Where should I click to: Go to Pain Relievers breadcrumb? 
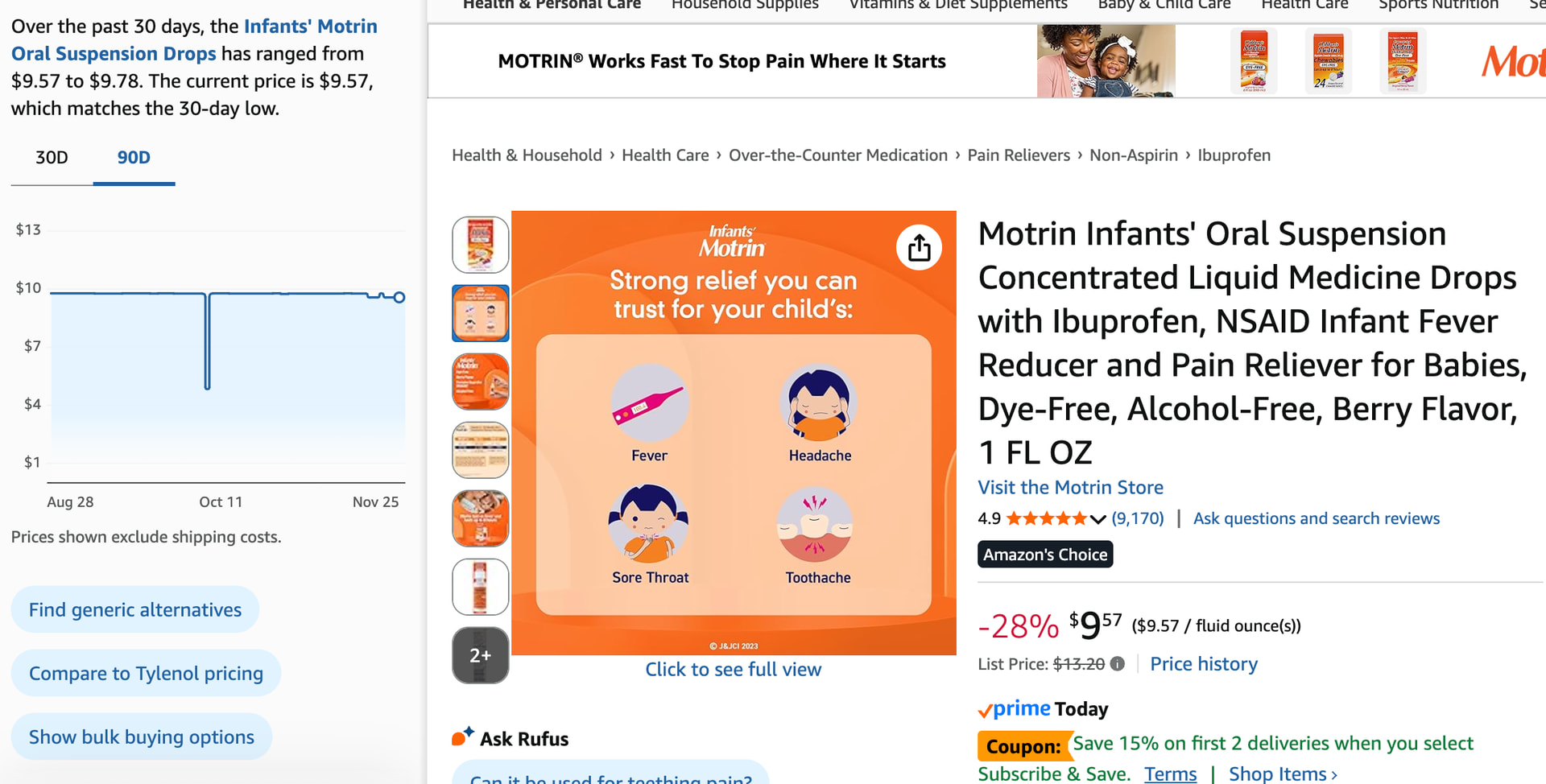click(1019, 155)
